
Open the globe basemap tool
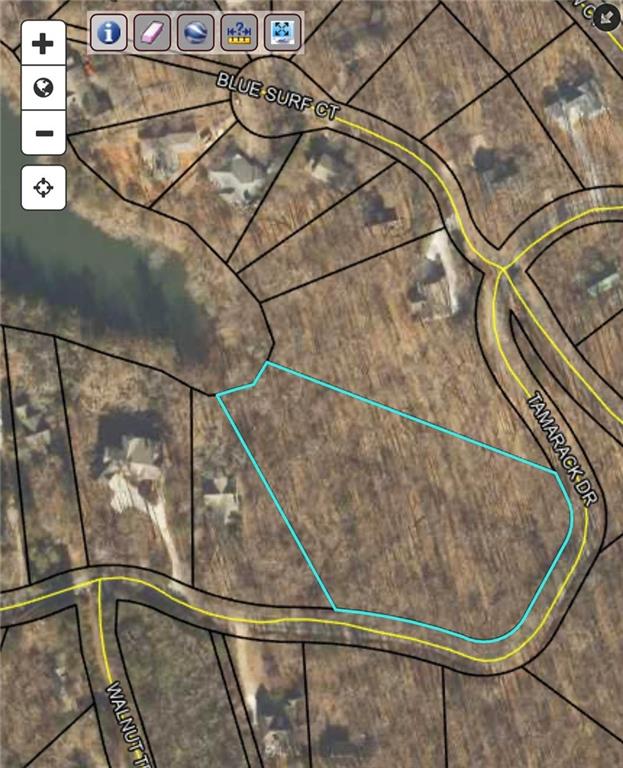(x=196, y=32)
